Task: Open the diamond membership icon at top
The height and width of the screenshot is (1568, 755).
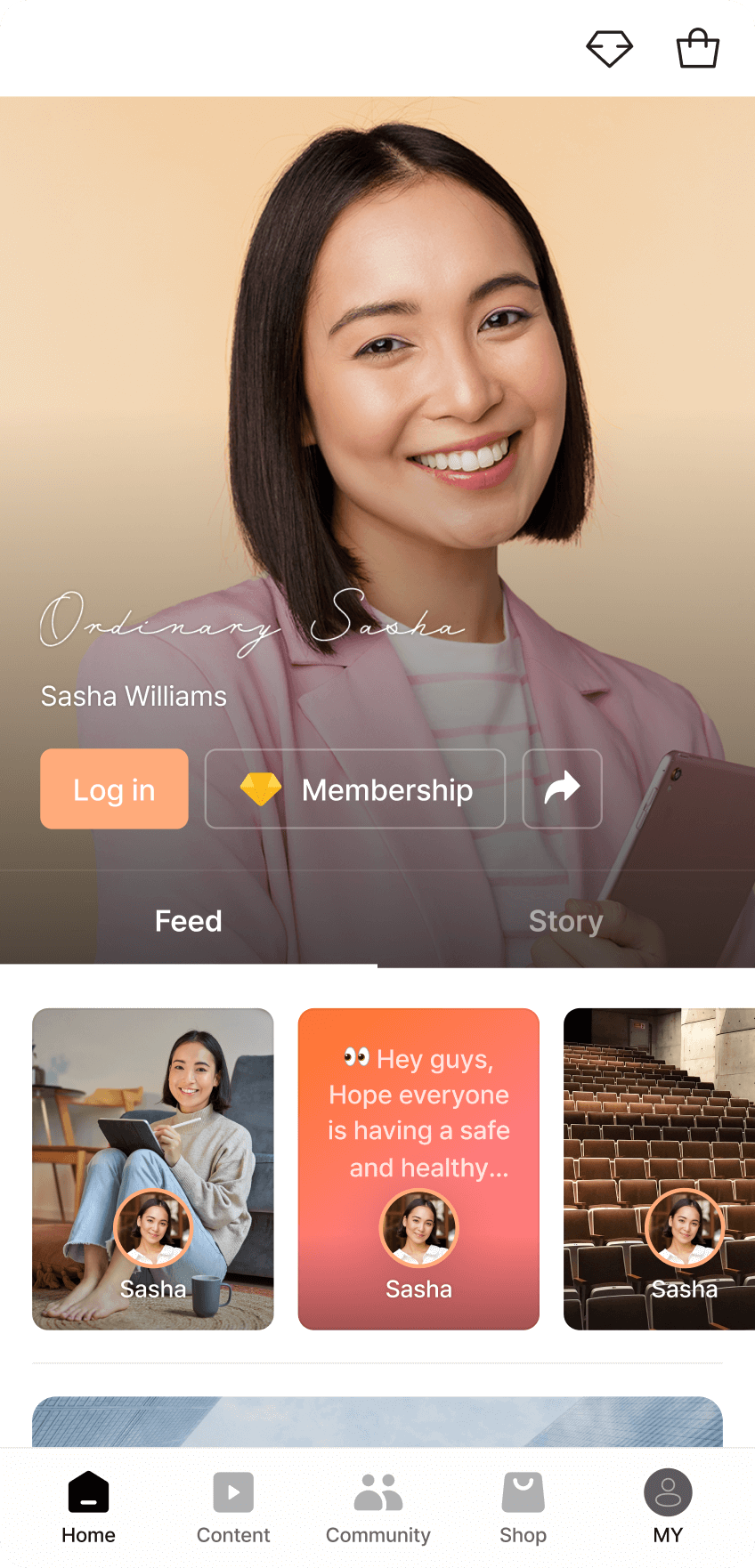Action: (x=609, y=49)
